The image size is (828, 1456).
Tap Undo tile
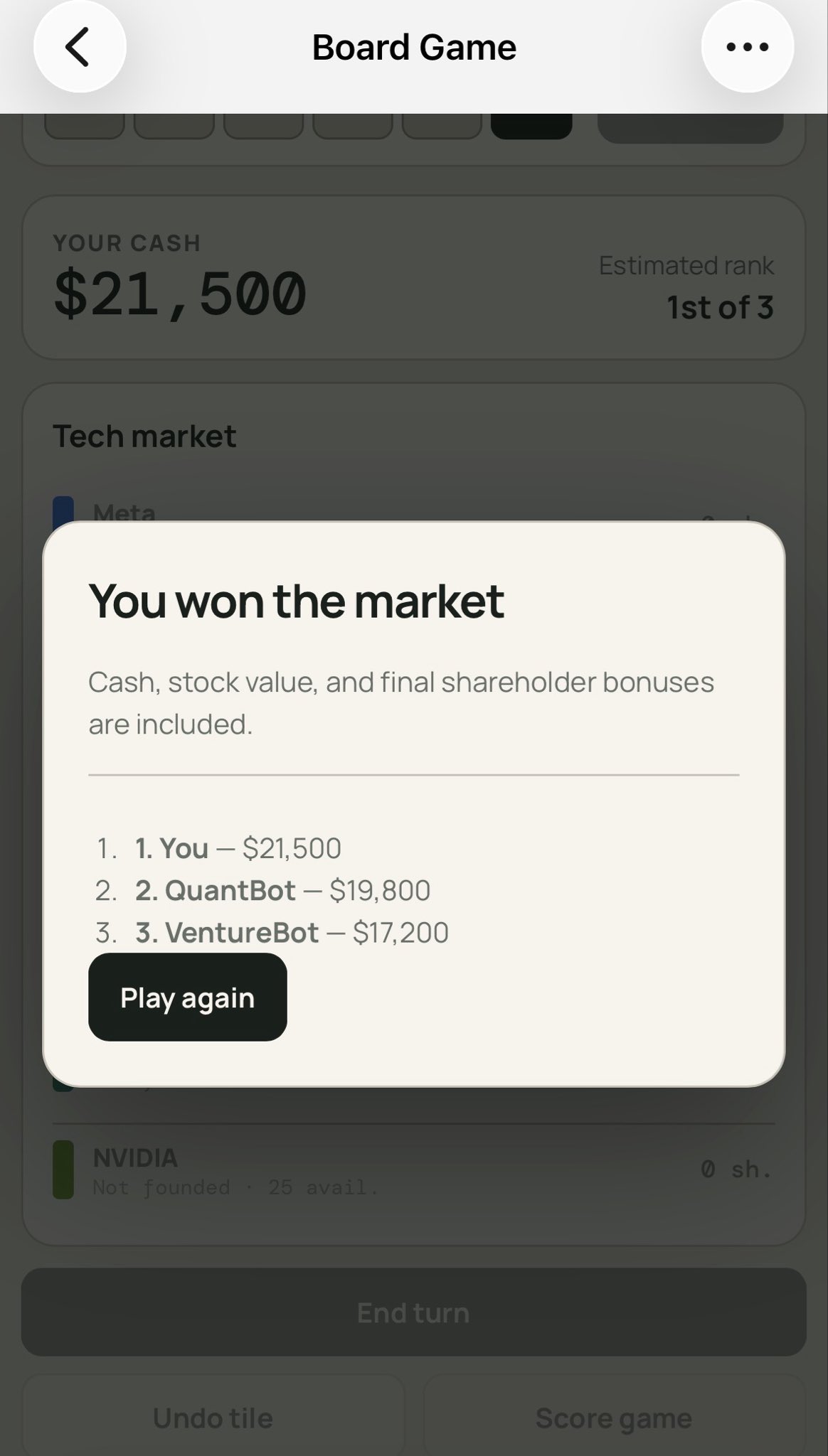(x=213, y=1417)
